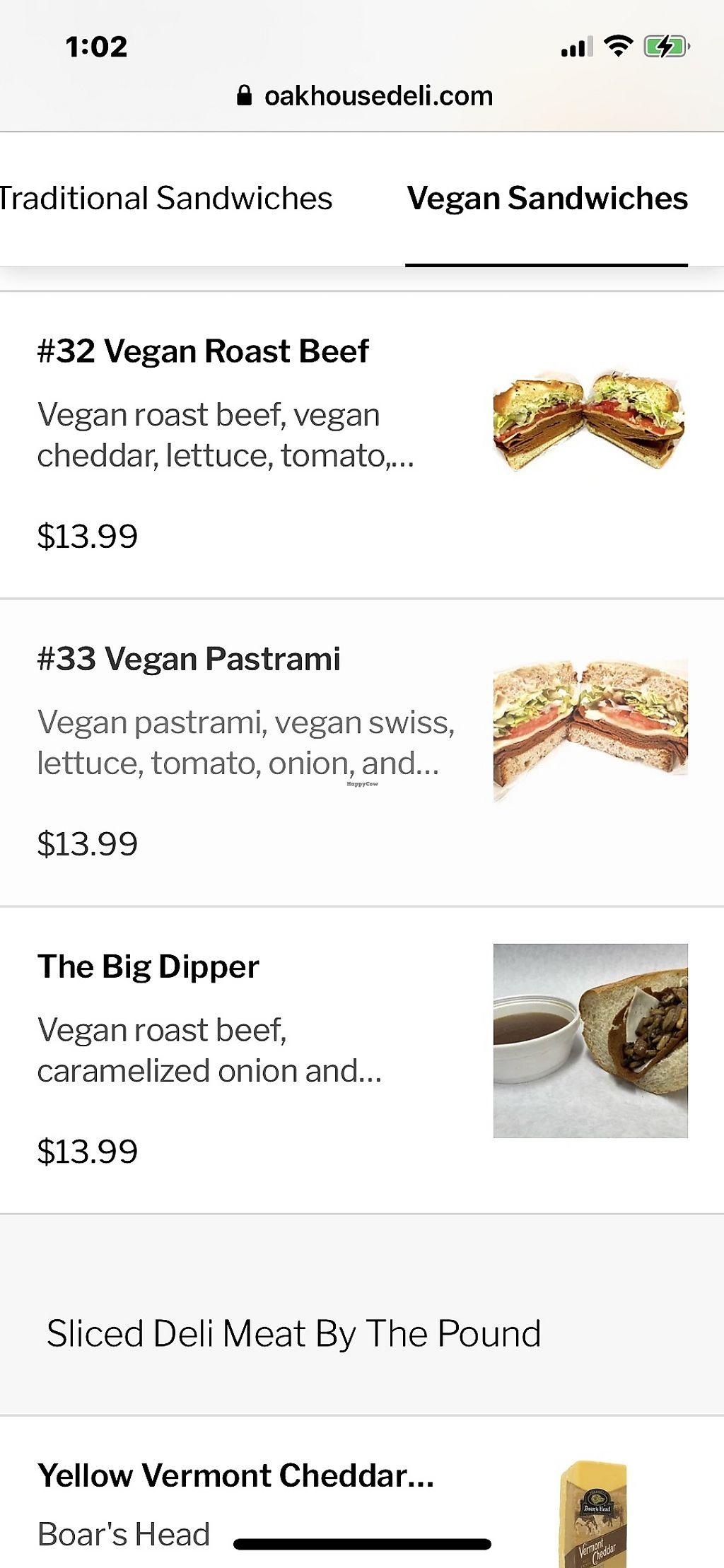
Task: Select the Vegan Sandwiches tab
Action: click(547, 199)
